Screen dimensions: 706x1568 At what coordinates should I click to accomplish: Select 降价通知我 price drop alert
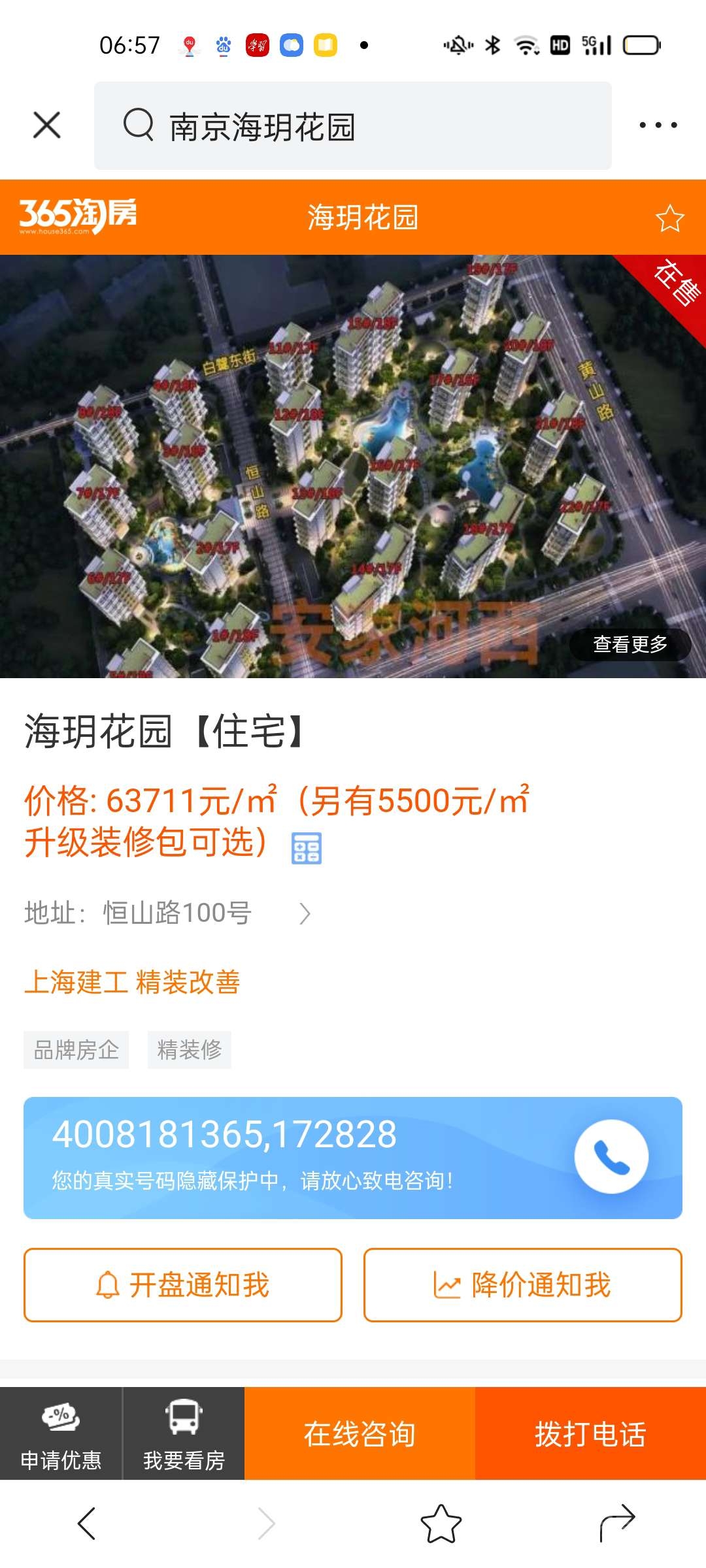tap(523, 1285)
